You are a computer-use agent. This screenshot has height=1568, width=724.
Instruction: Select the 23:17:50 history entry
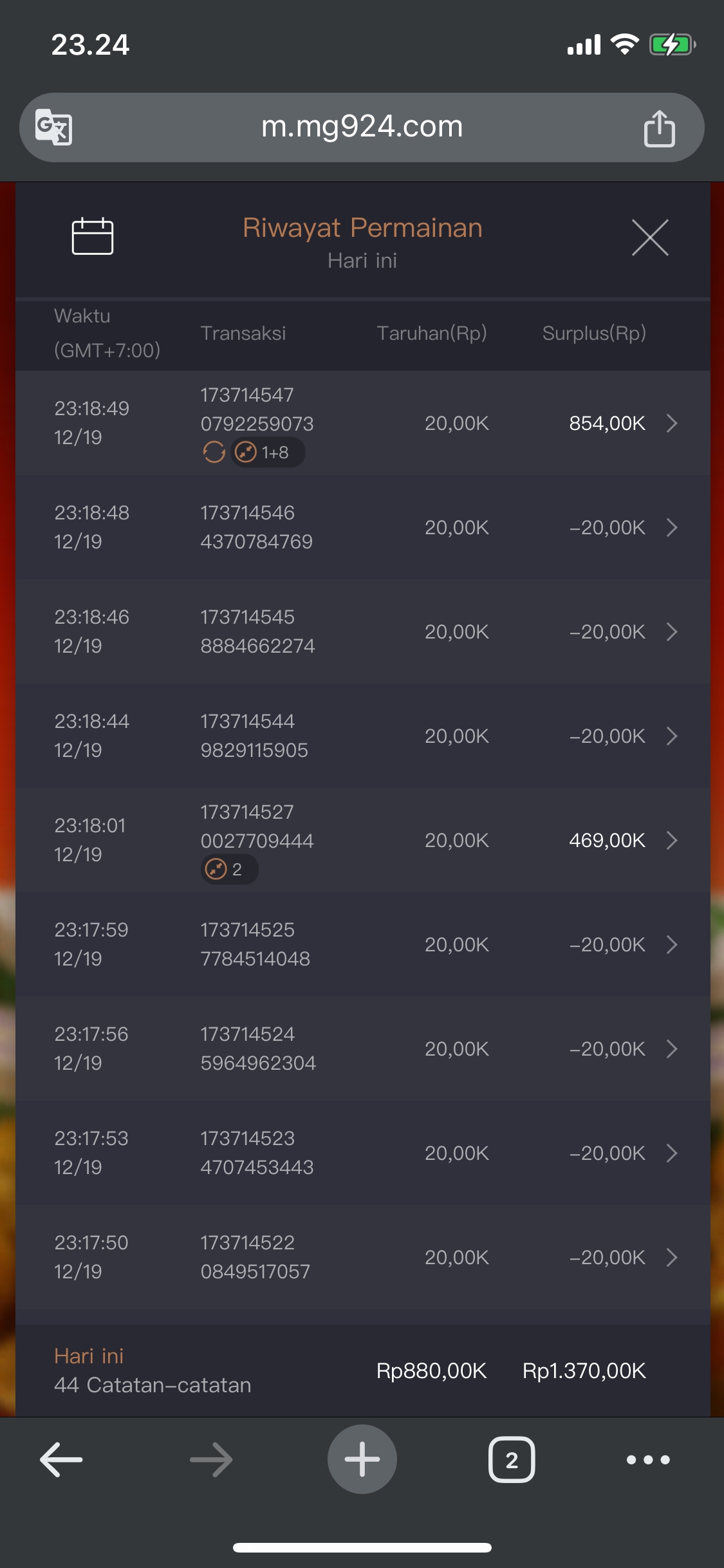point(671,1258)
